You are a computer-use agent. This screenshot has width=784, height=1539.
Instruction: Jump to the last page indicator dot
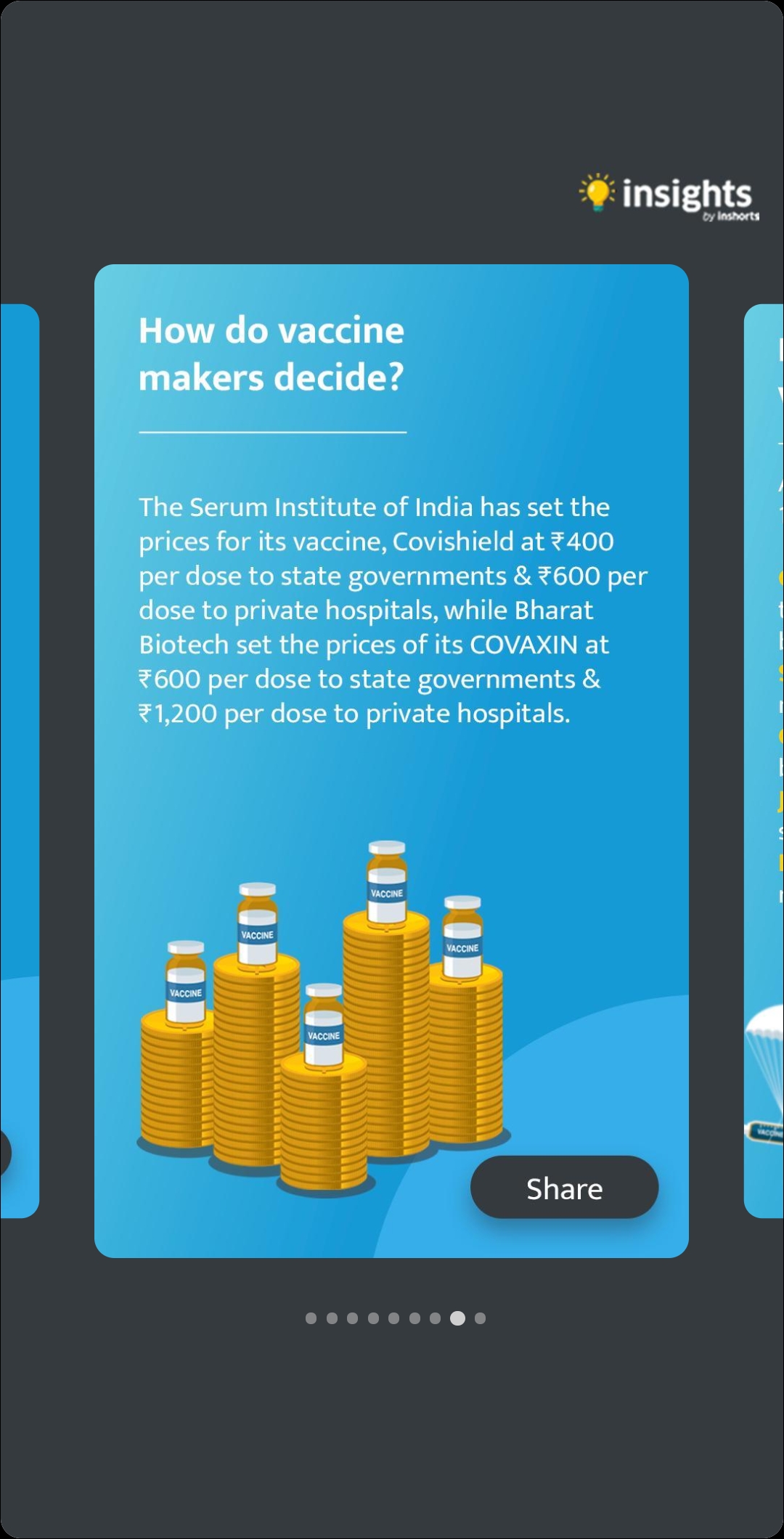point(480,1318)
